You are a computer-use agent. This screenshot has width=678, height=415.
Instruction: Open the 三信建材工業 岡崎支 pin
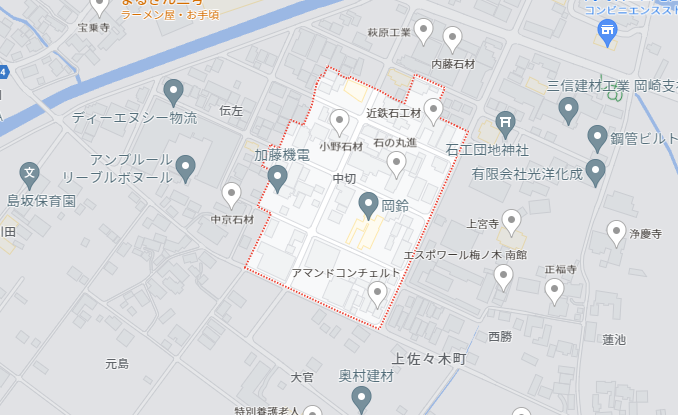[569, 110]
